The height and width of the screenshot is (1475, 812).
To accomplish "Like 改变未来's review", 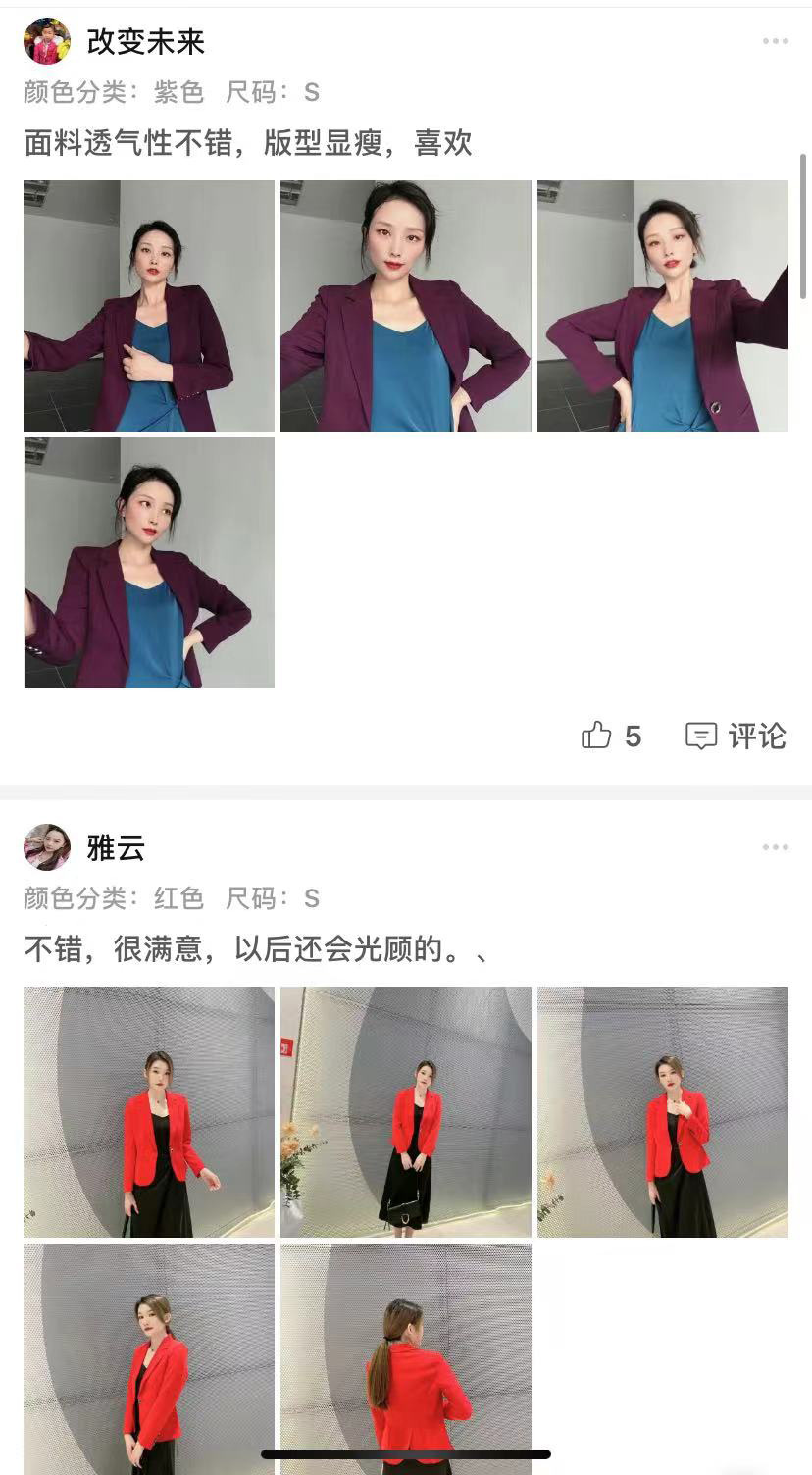I will pyautogui.click(x=611, y=736).
